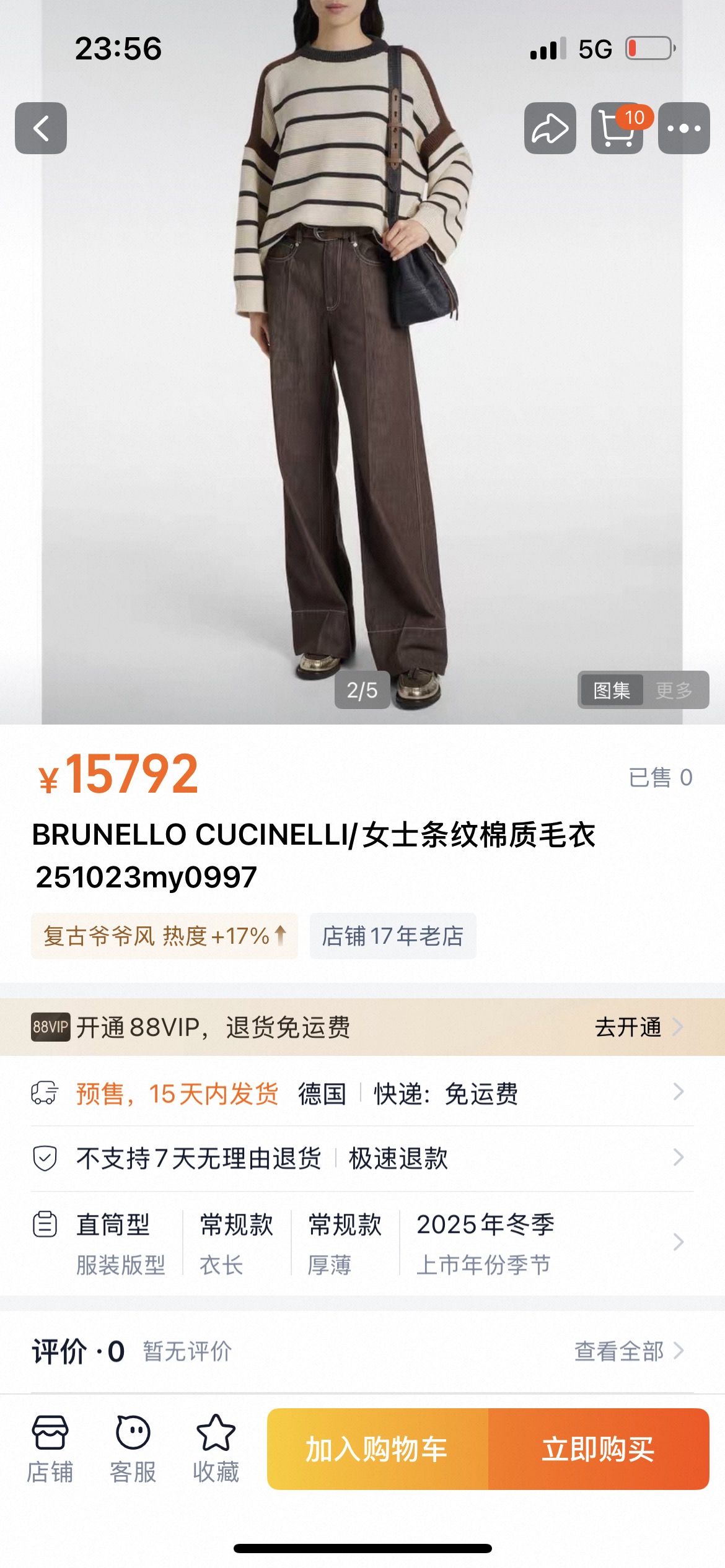
Task: Visit the 店铺 store page
Action: [50, 1448]
